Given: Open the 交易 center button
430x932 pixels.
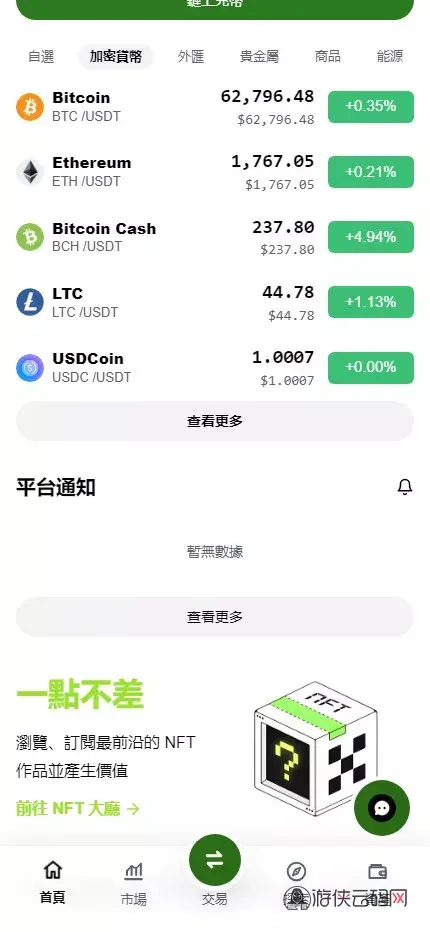Looking at the screenshot, I should (215, 861).
